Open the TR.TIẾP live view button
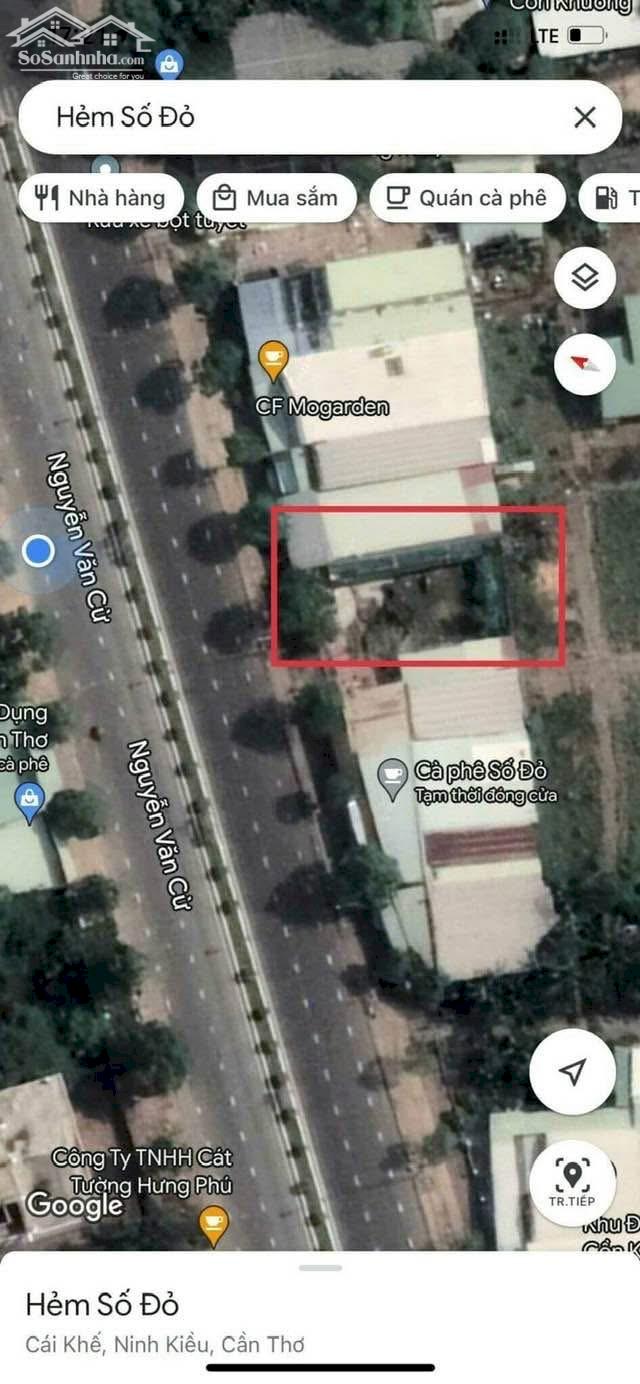Viewport: 640px width, 1384px height. (x=572, y=1182)
